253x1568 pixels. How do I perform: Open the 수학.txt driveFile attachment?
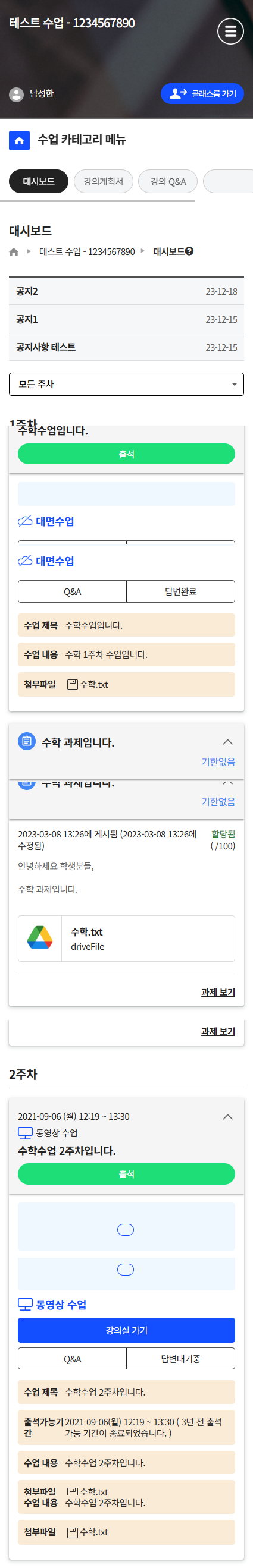click(x=126, y=939)
